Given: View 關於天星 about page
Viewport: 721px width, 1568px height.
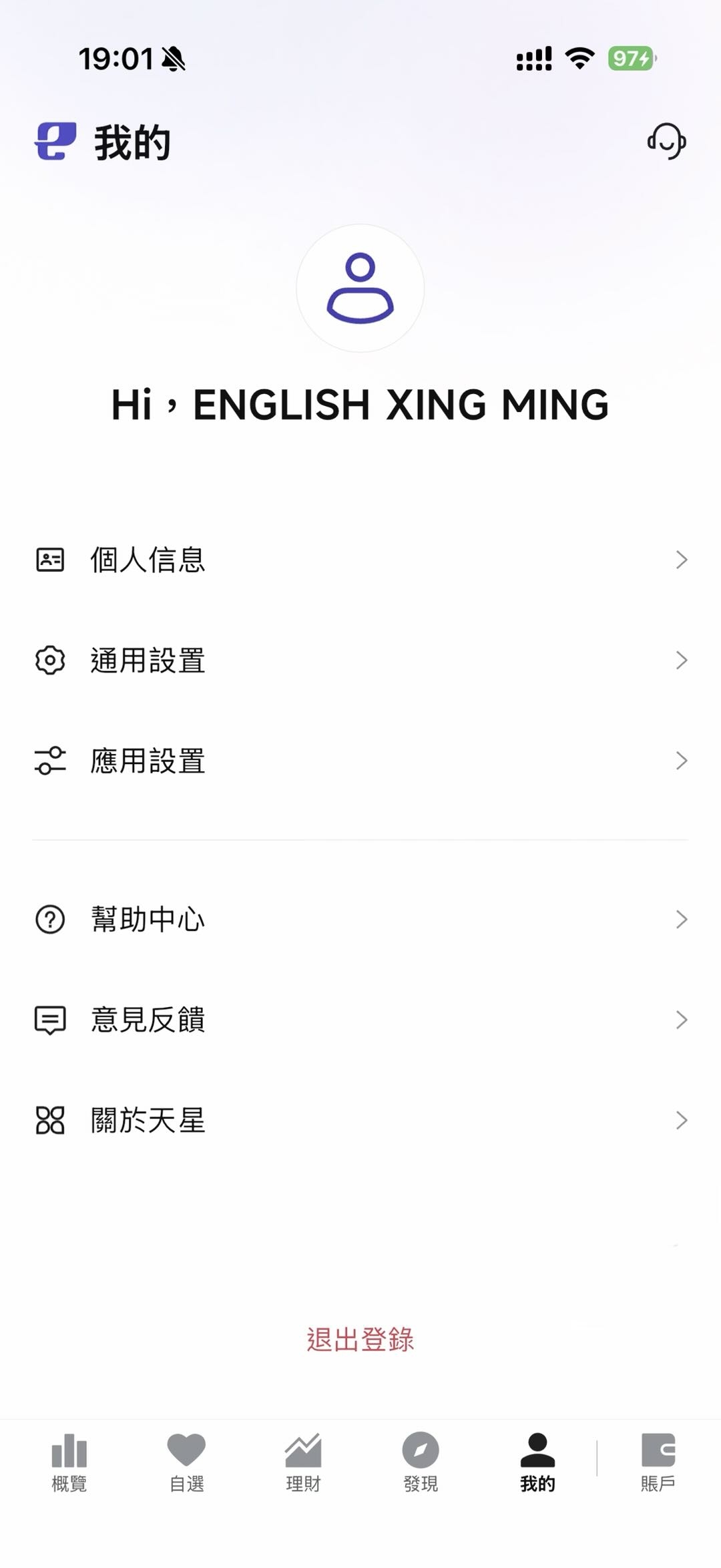Looking at the screenshot, I should tap(360, 1120).
